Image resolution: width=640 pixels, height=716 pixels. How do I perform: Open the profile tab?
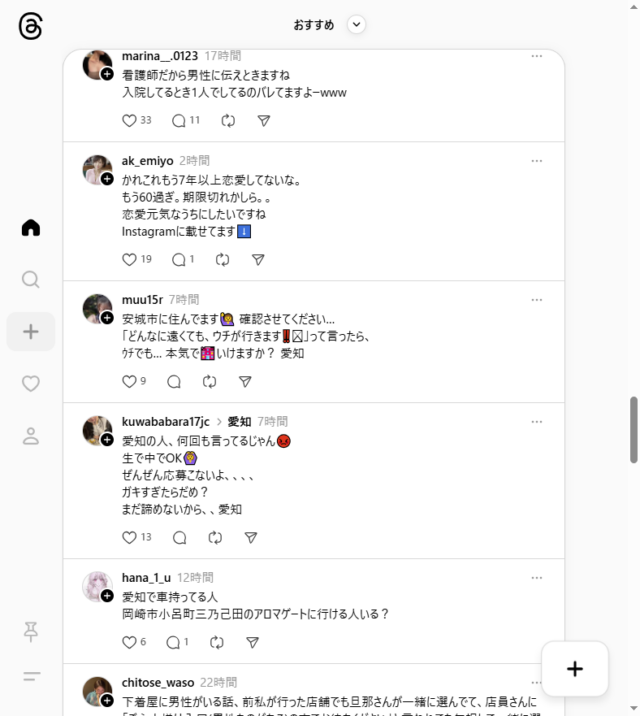tap(31, 435)
